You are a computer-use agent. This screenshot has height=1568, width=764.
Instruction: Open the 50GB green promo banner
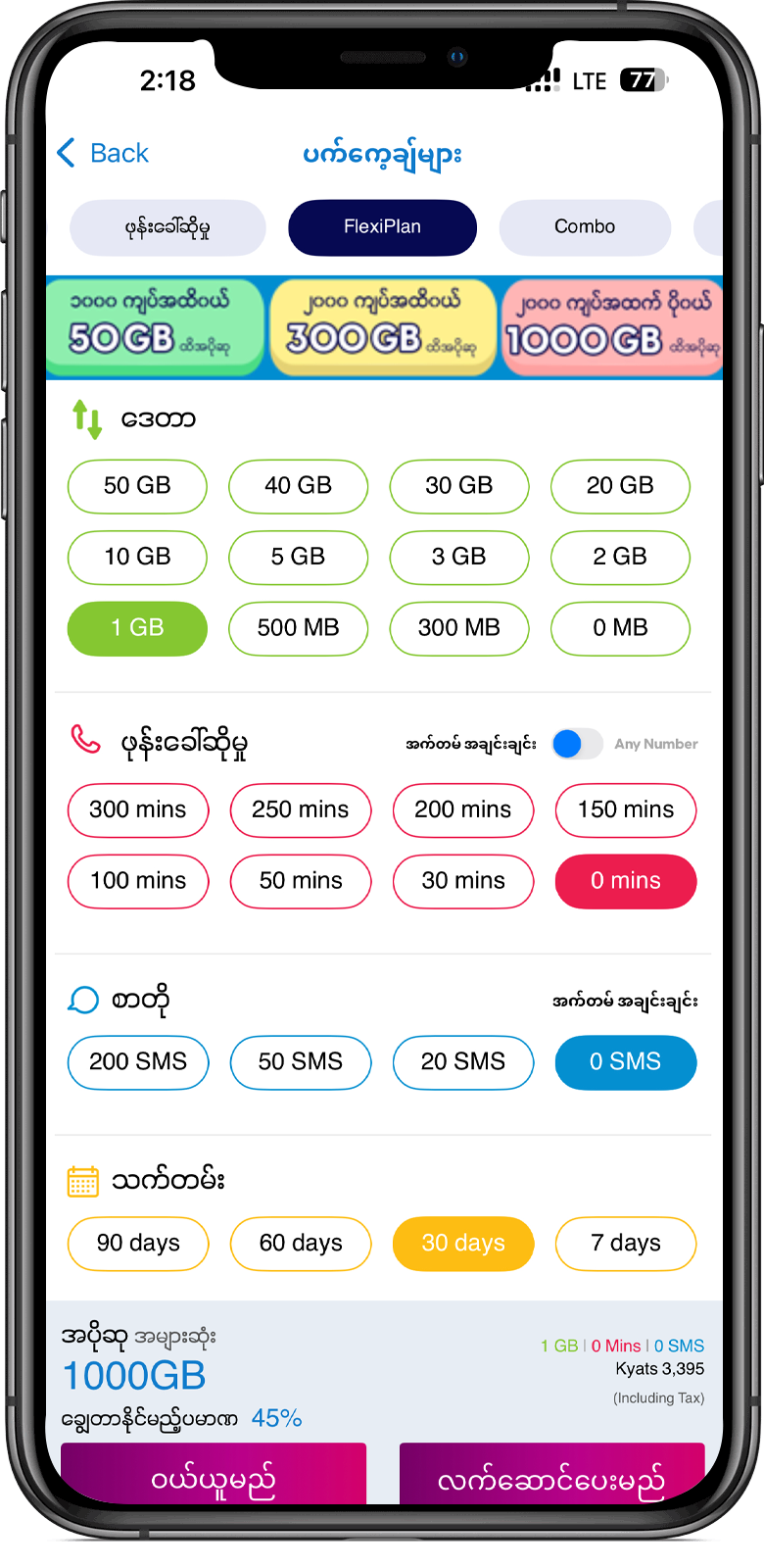pos(154,327)
